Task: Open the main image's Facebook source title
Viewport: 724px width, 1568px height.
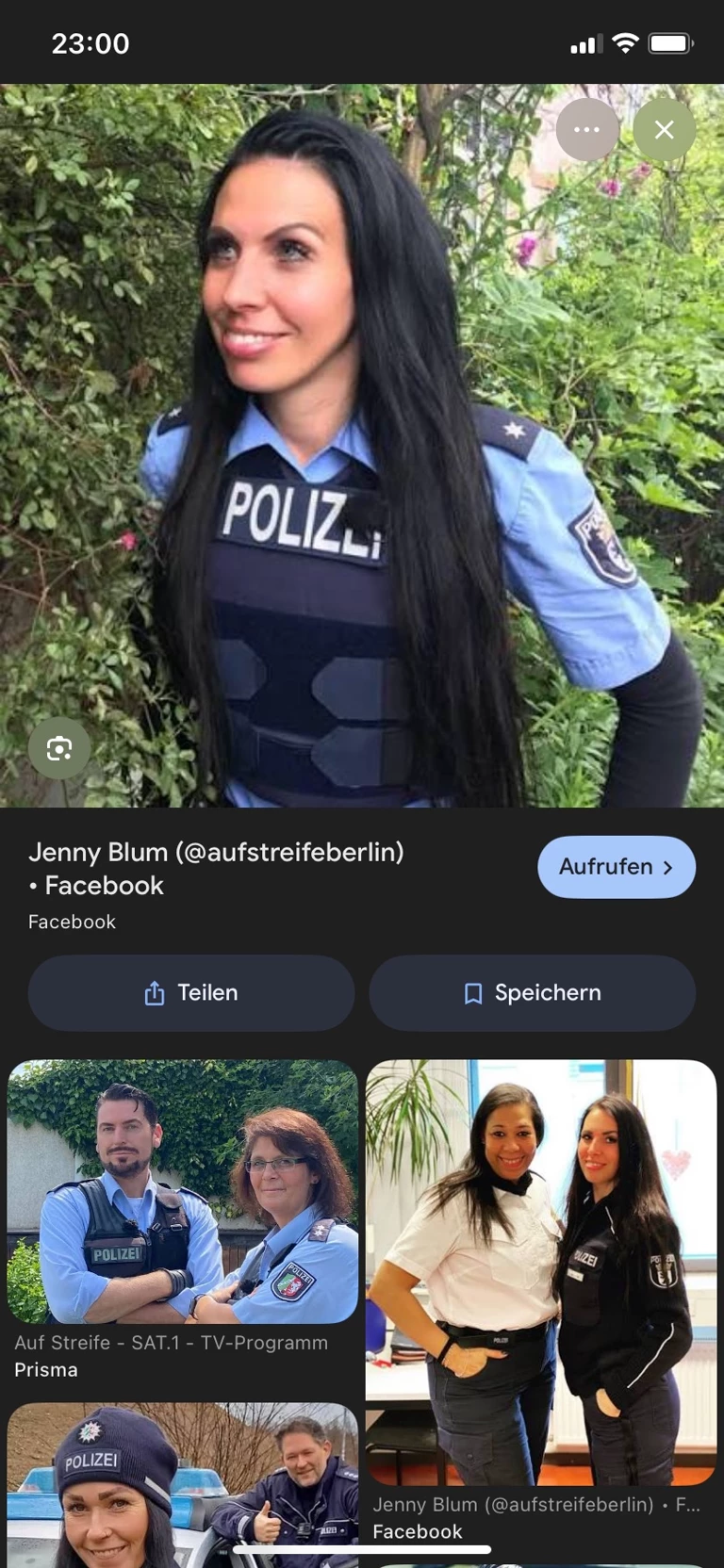Action: pyautogui.click(x=216, y=868)
